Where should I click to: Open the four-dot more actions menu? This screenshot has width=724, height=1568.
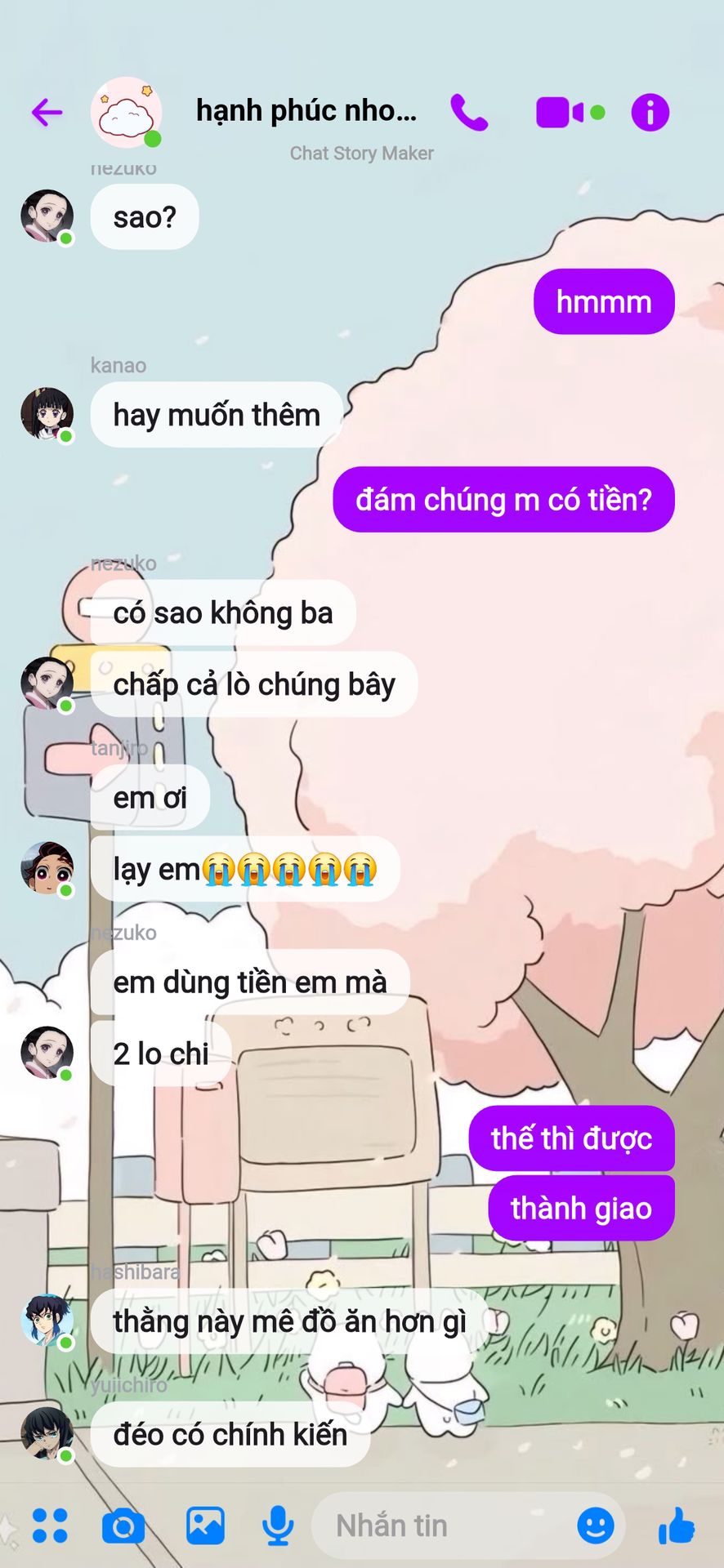50,1525
